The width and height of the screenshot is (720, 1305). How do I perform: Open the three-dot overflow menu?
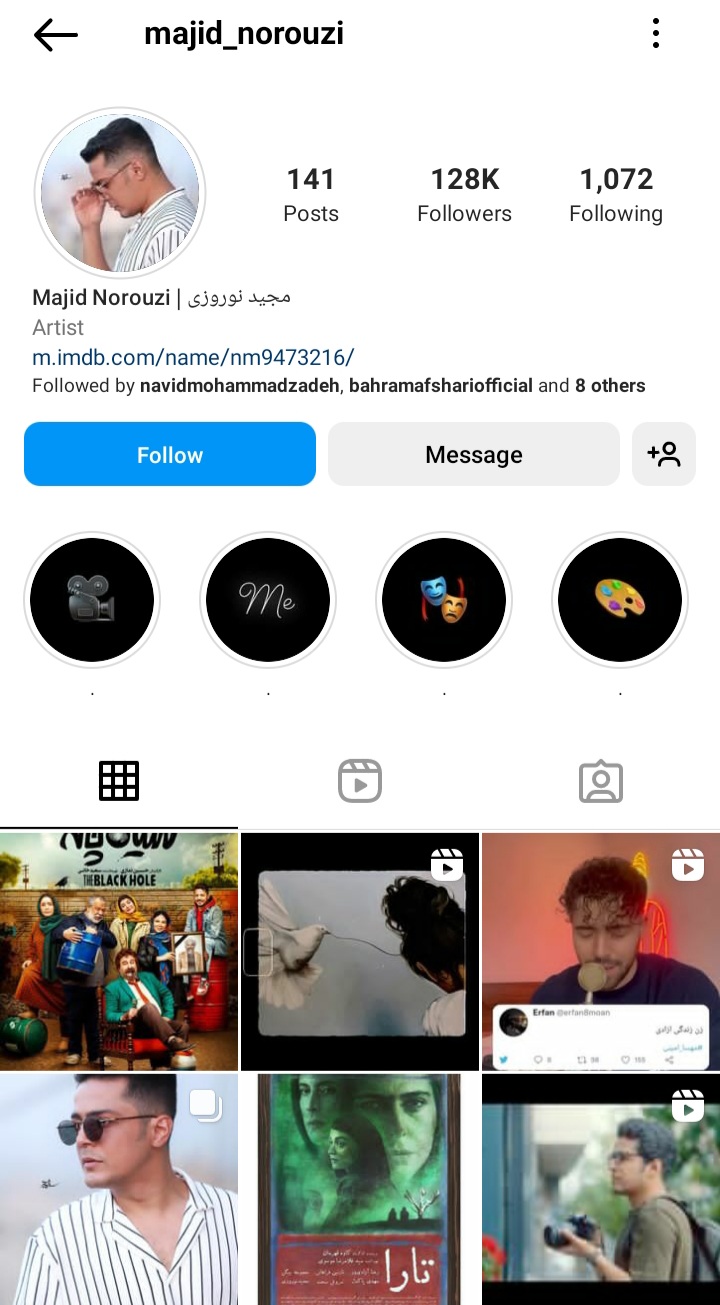coord(655,33)
